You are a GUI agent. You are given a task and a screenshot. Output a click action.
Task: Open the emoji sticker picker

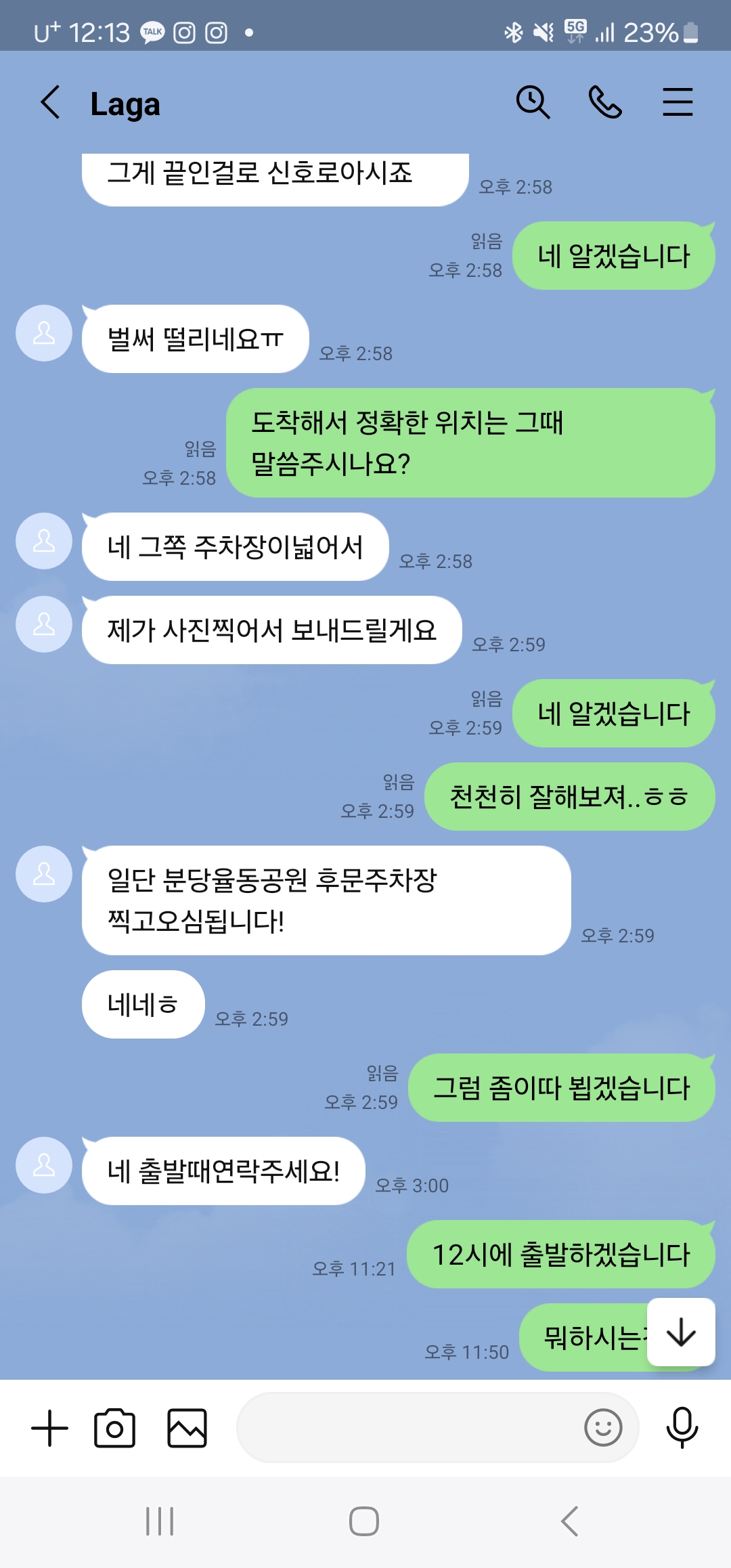tap(602, 1428)
